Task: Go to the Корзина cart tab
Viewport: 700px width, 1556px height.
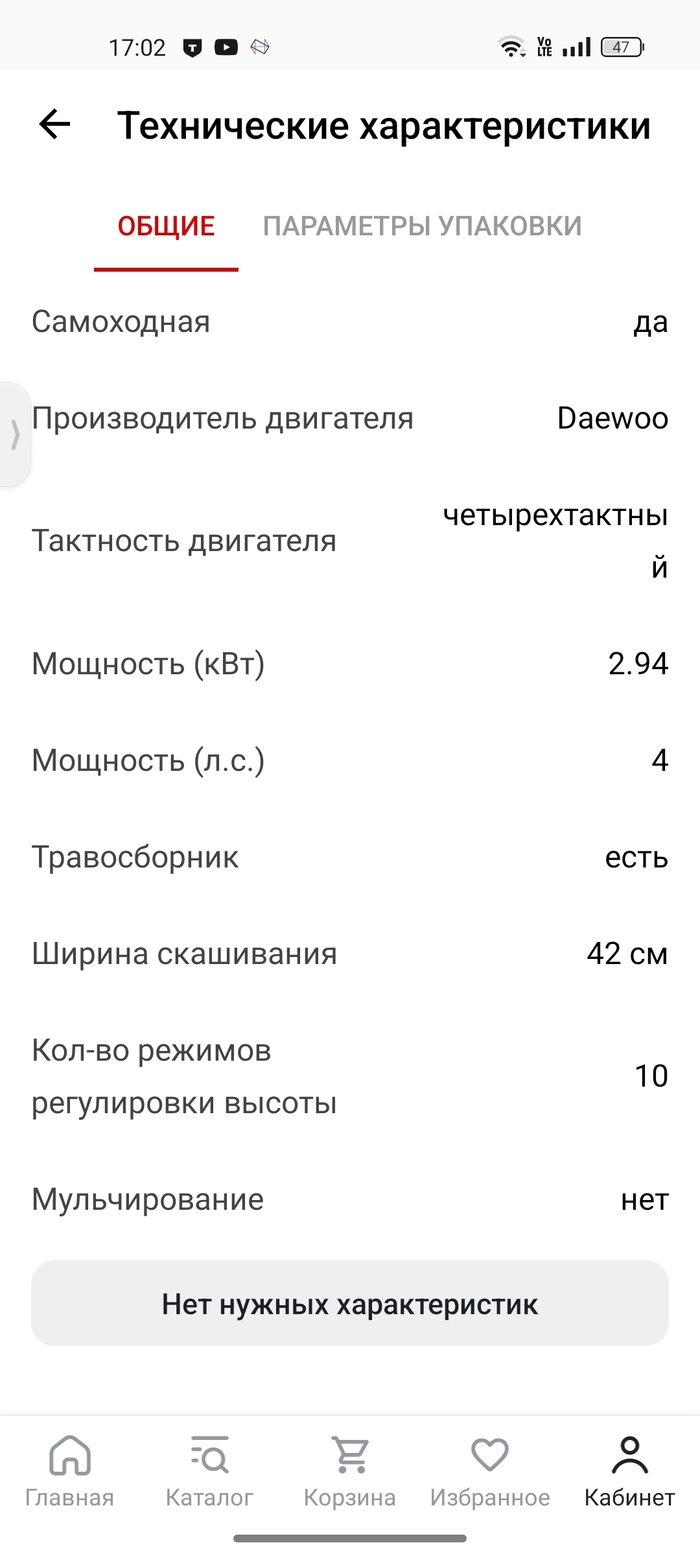Action: point(350,1472)
